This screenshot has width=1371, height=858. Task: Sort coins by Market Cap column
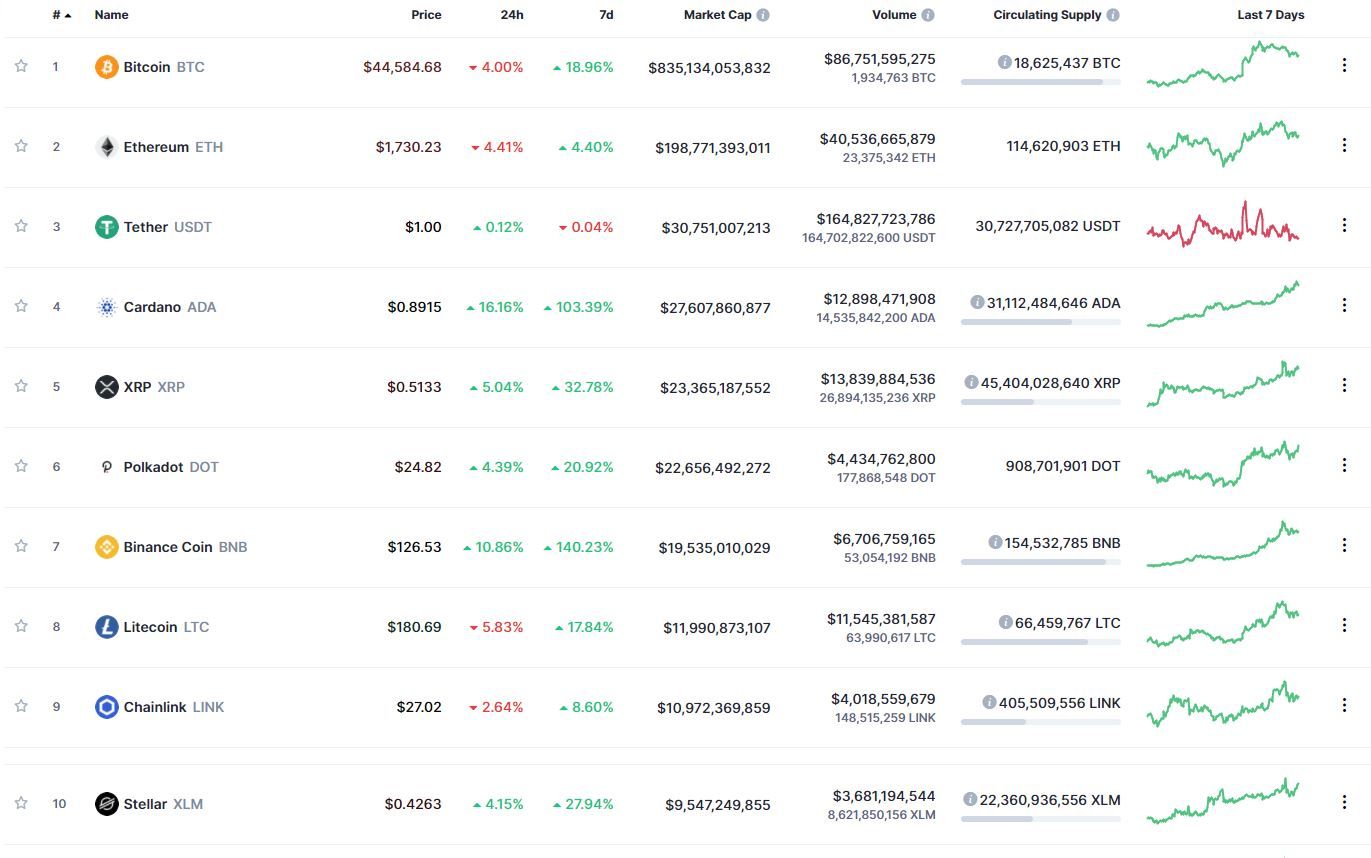tap(717, 15)
